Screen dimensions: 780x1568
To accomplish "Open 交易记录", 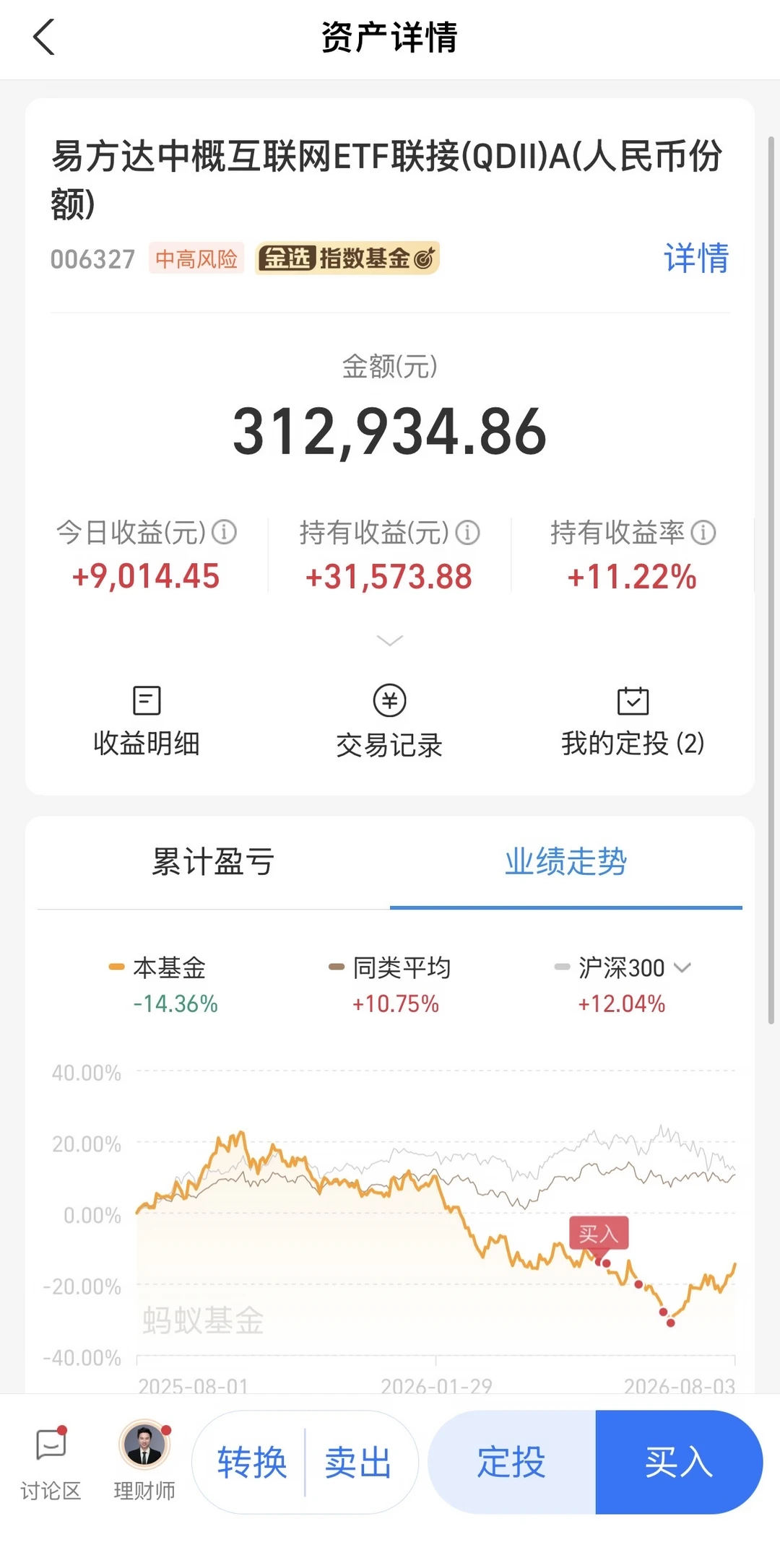I will [390, 720].
